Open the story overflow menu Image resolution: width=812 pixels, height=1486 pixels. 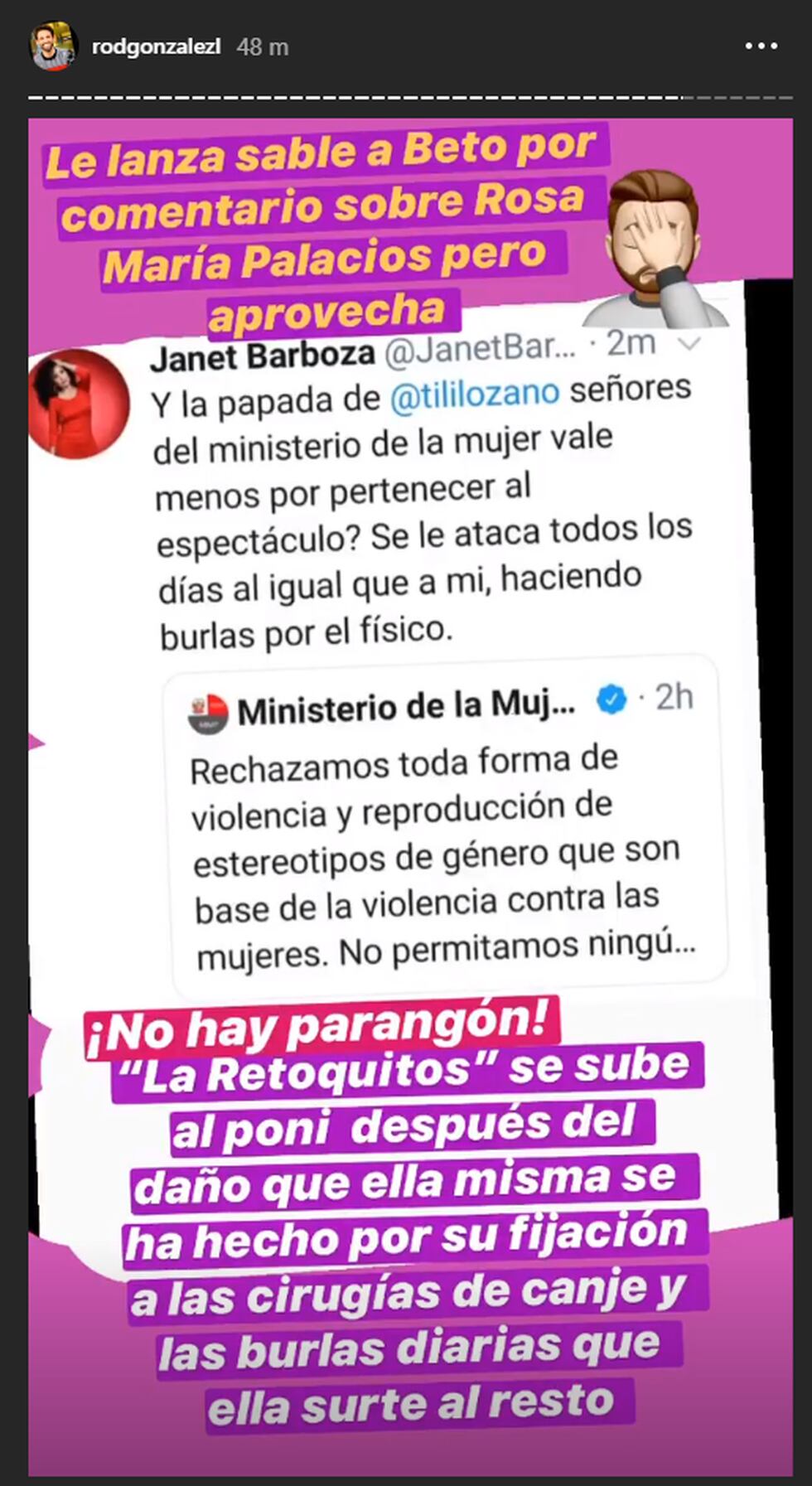[x=761, y=46]
